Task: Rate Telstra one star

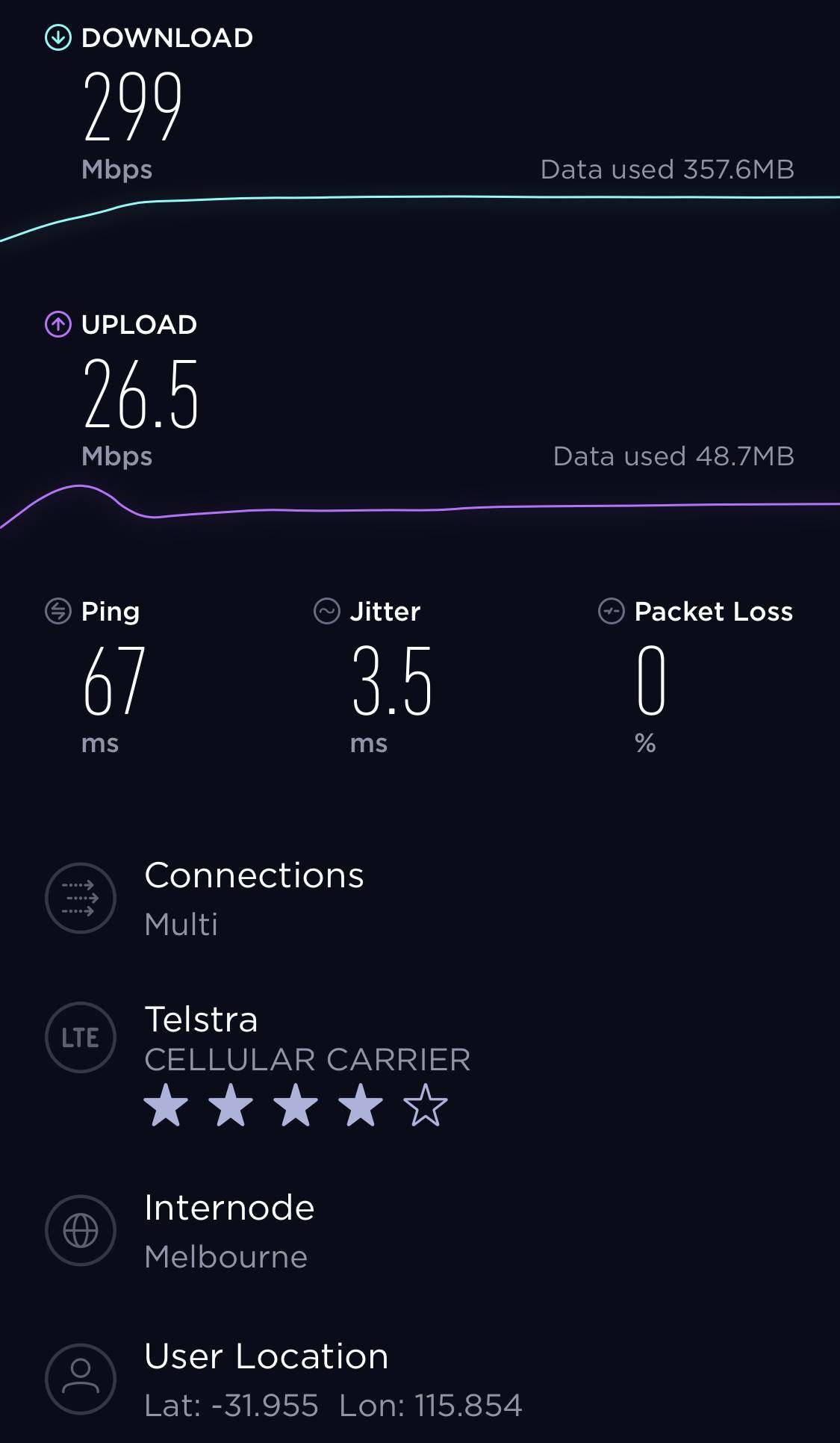Action: pos(166,1106)
